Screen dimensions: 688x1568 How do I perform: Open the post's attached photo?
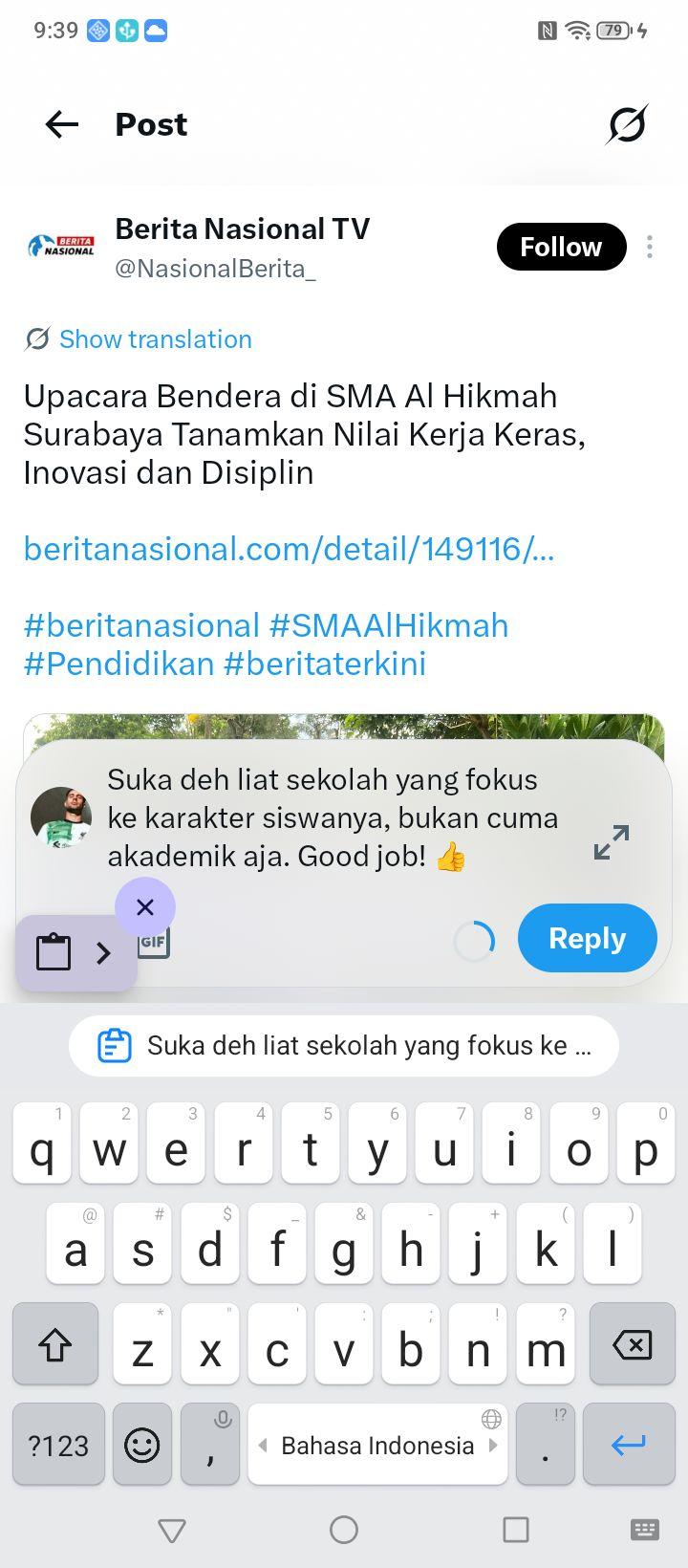[x=344, y=728]
